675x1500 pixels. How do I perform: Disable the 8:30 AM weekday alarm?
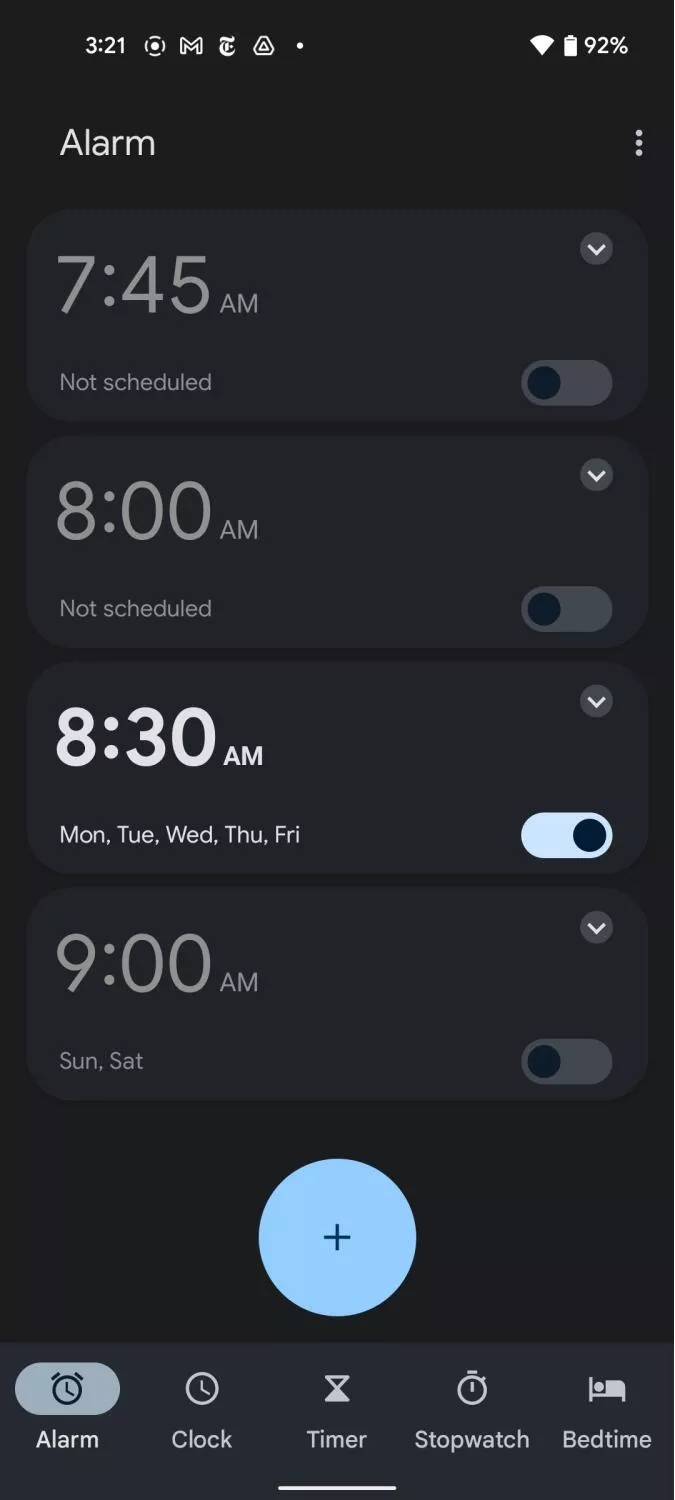tap(567, 835)
